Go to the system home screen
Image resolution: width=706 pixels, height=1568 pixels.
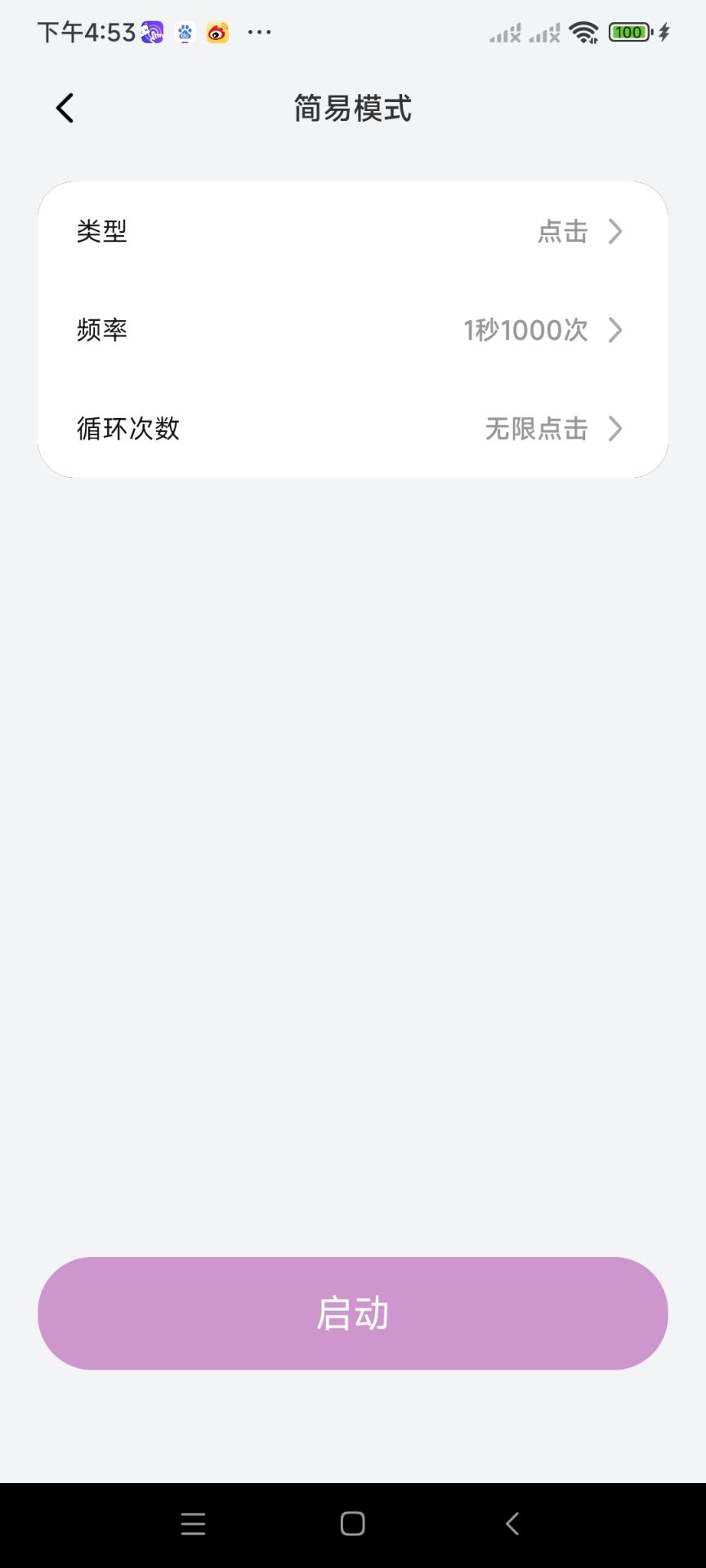tap(353, 1524)
